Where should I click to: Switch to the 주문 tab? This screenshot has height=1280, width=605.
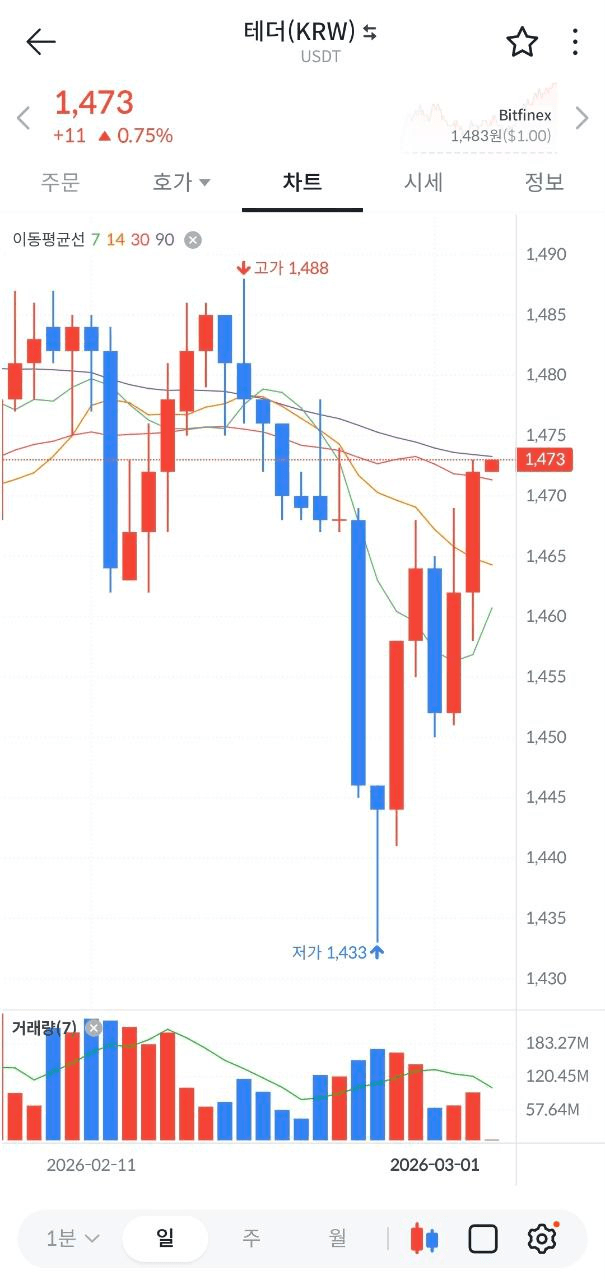click(x=60, y=182)
